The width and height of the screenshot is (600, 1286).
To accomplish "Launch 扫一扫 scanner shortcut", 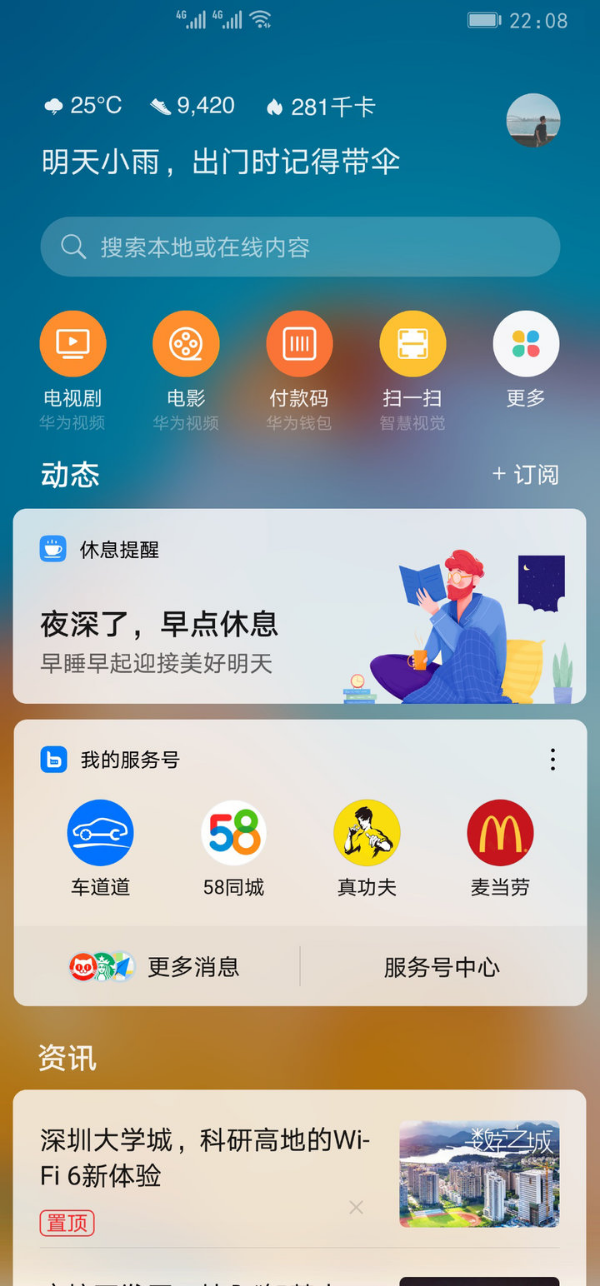I will point(412,345).
